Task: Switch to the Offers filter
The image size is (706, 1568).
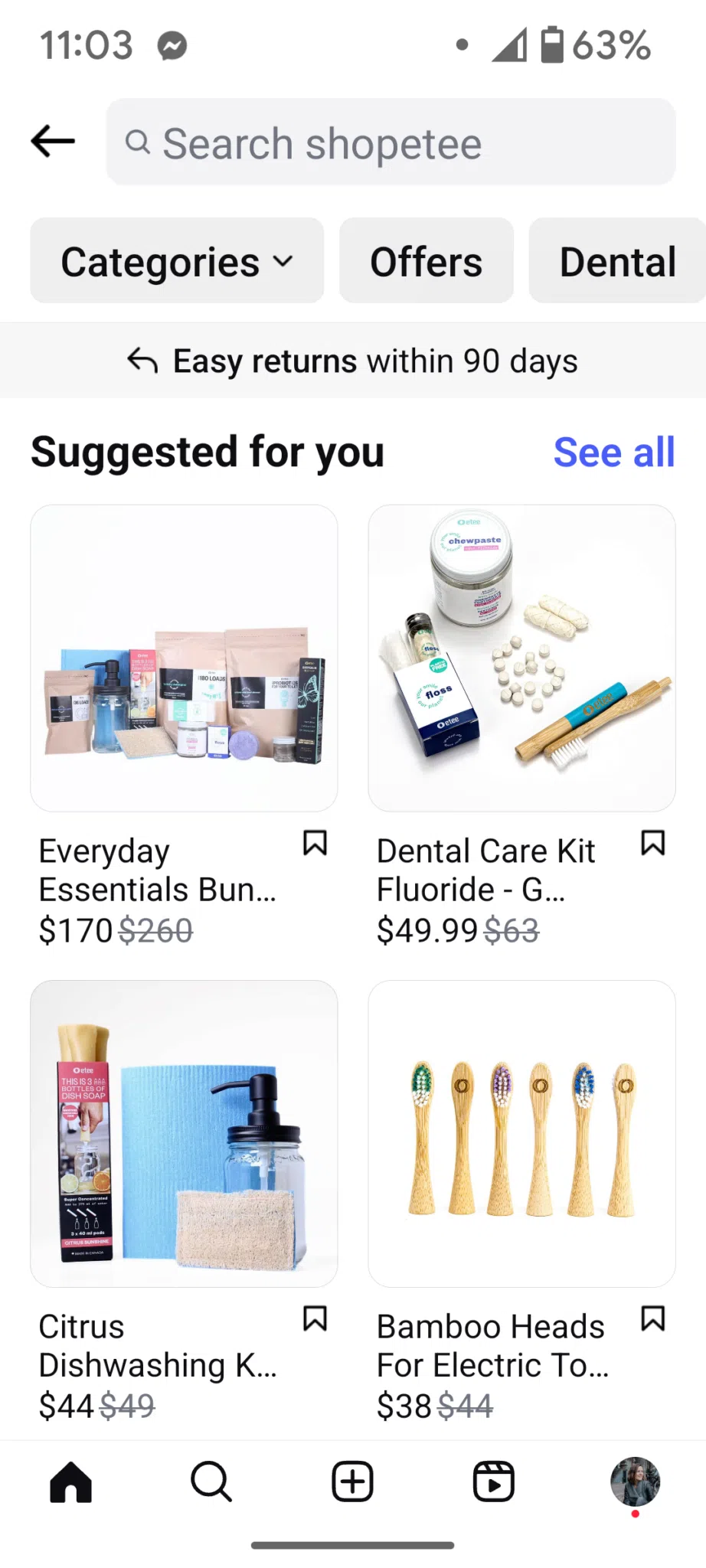Action: click(426, 260)
